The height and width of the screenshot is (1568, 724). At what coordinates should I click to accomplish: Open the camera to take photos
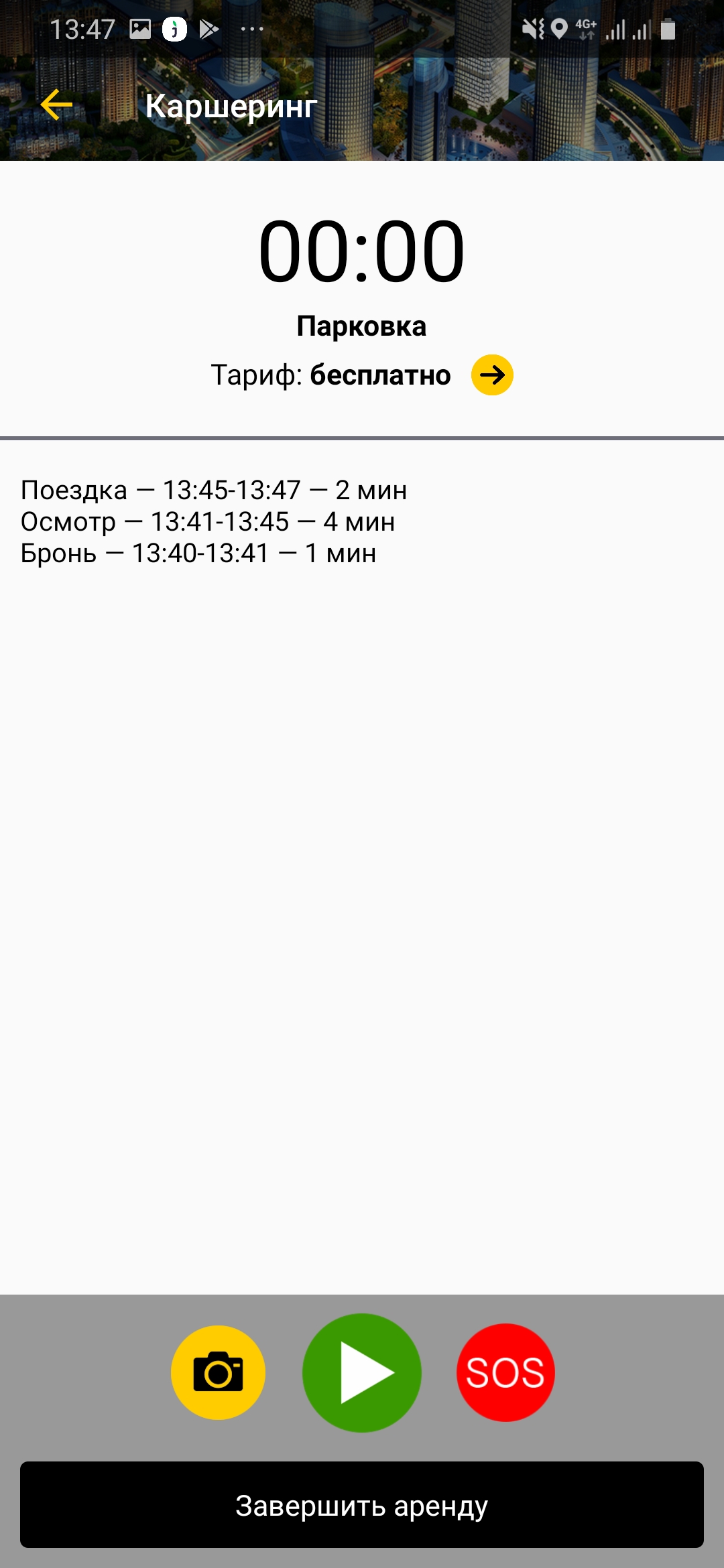[218, 1372]
